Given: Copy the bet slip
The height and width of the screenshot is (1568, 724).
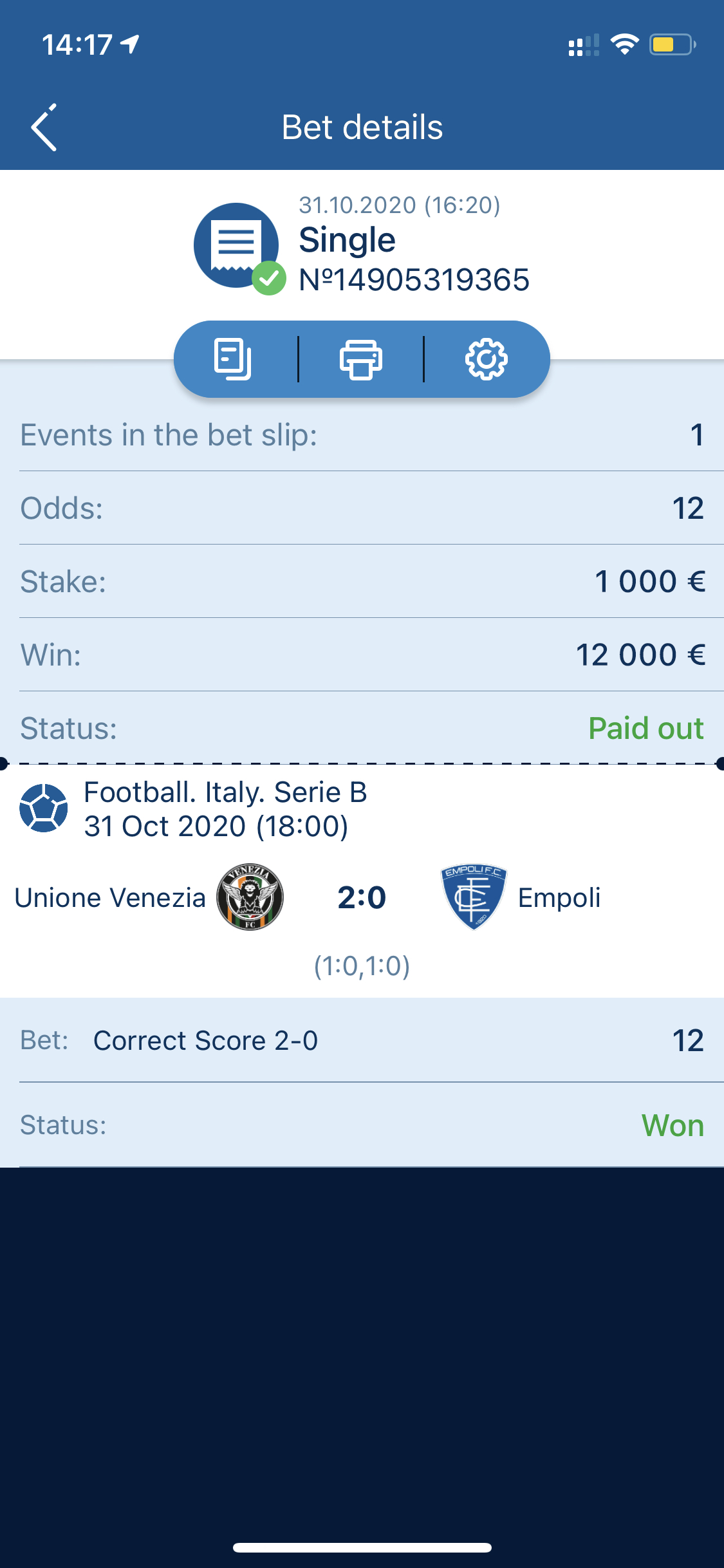Looking at the screenshot, I should [x=232, y=359].
